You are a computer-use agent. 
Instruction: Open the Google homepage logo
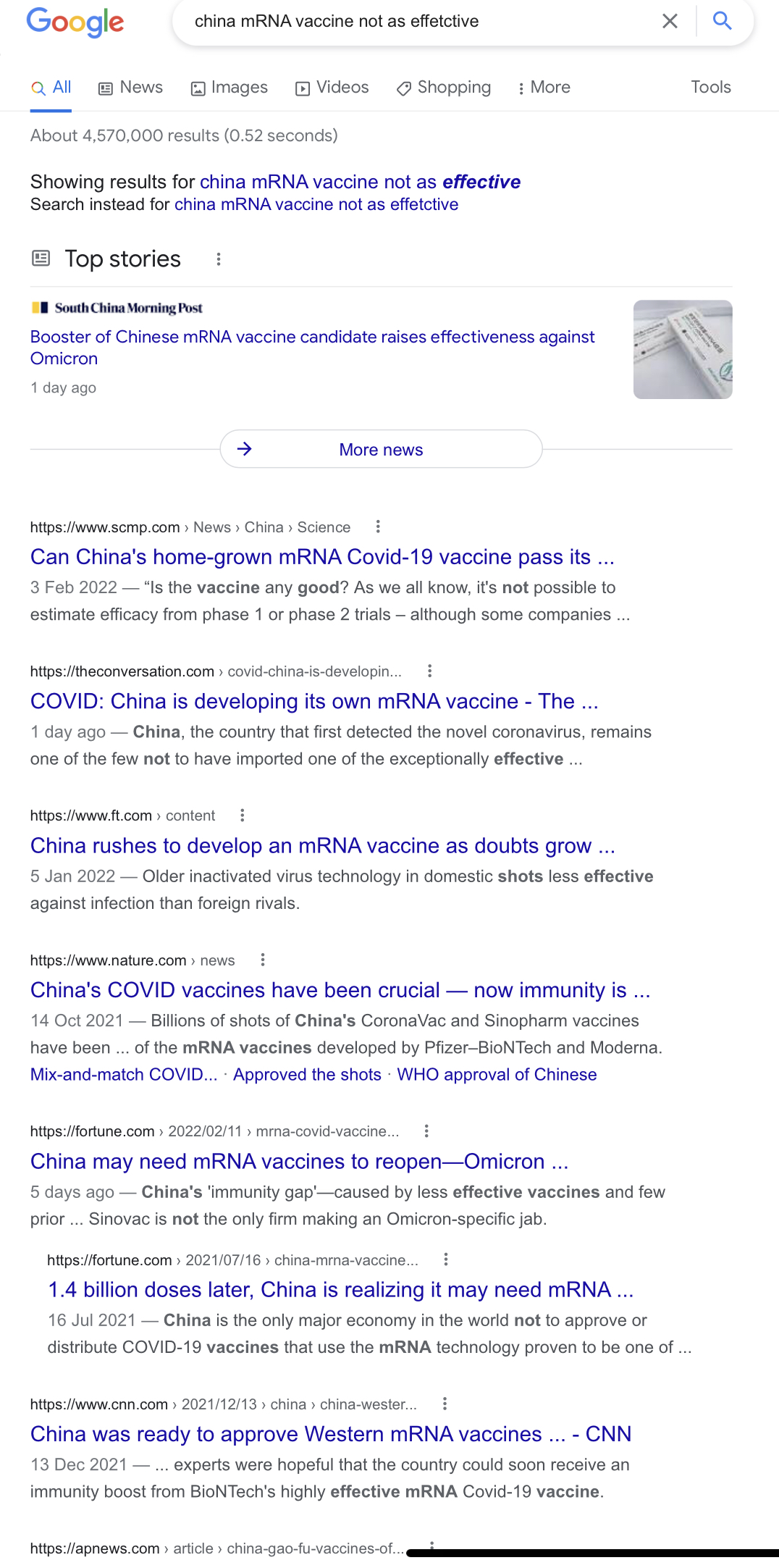[x=75, y=22]
